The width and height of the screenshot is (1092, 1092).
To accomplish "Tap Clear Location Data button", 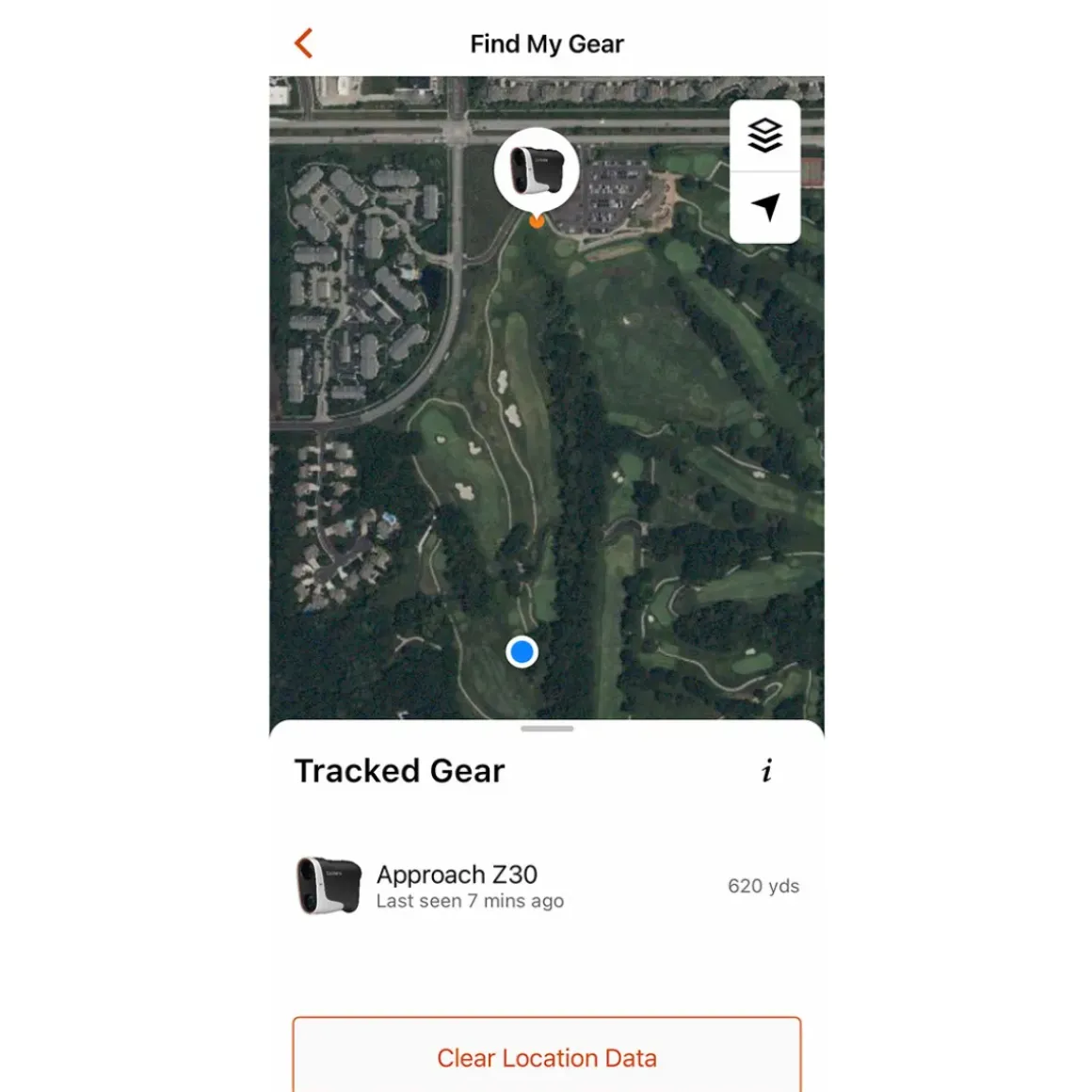I will pos(546,1057).
